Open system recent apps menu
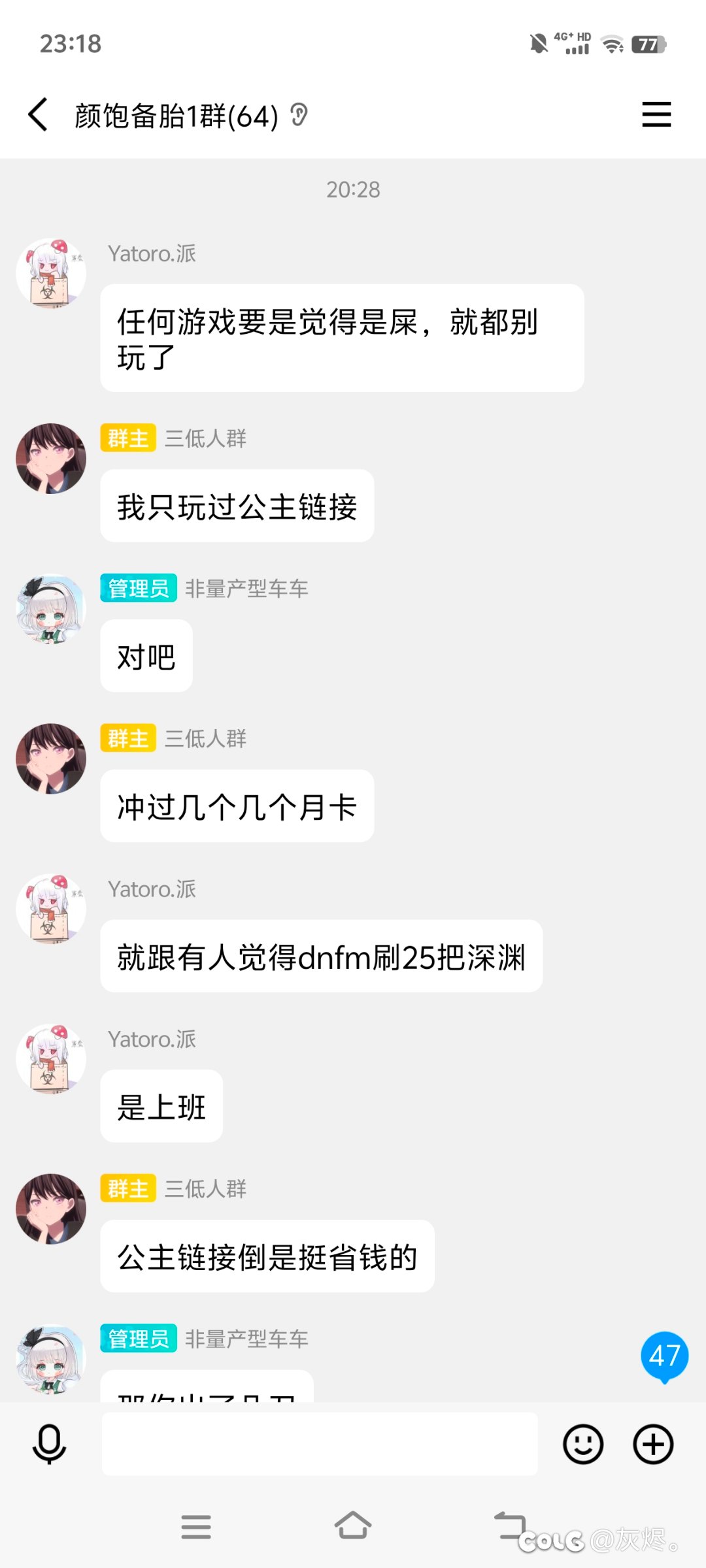 point(196,1527)
